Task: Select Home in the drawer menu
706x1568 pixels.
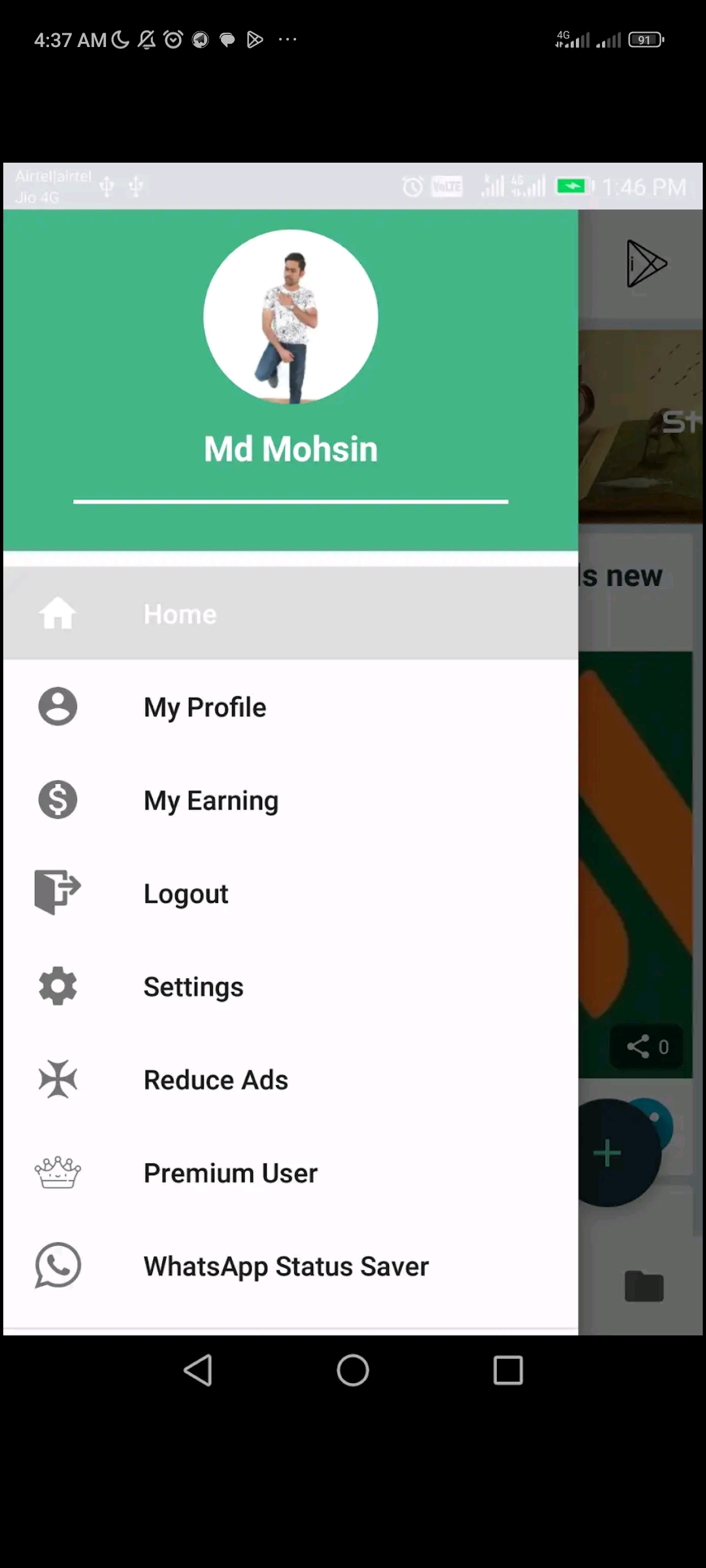Action: point(290,613)
